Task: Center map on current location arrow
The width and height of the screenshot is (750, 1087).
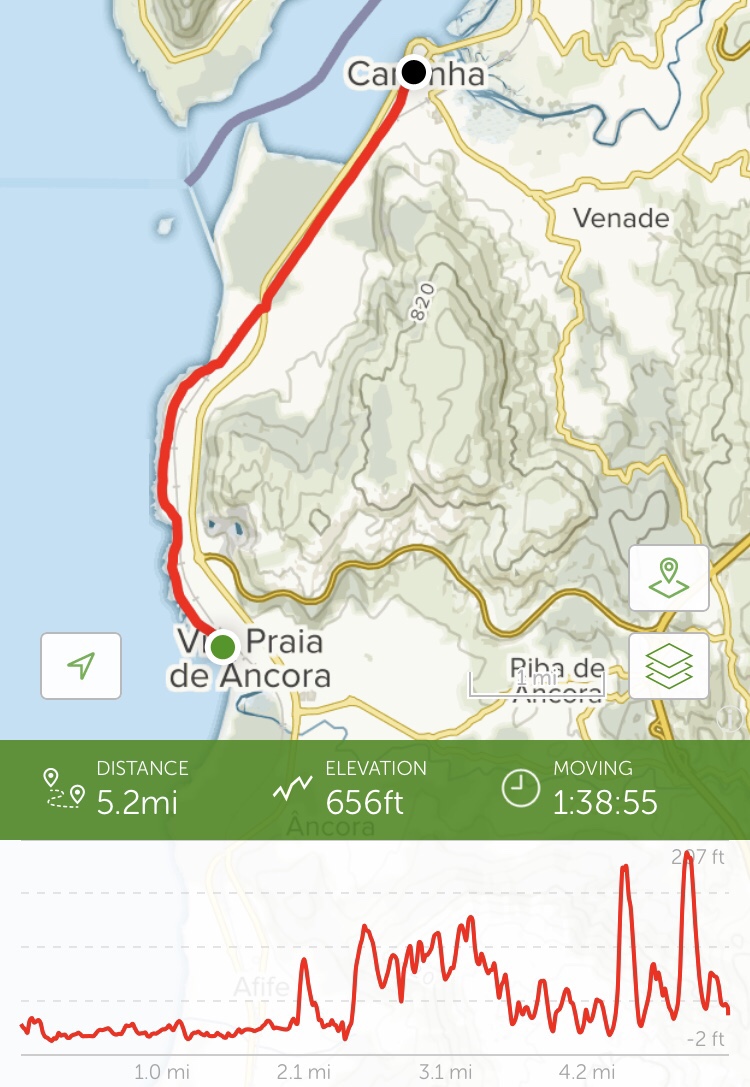Action: [x=81, y=666]
